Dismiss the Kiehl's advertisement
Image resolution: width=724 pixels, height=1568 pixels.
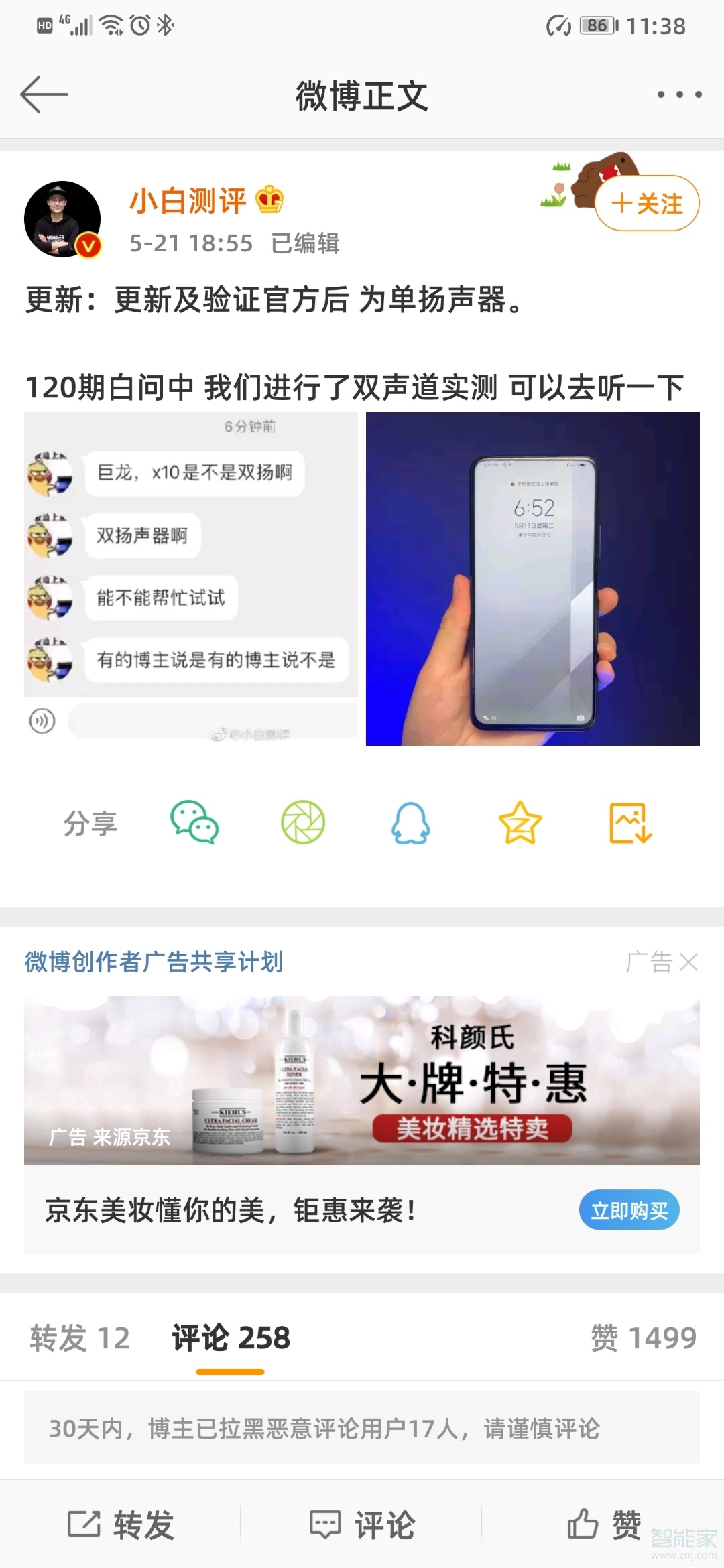point(689,962)
